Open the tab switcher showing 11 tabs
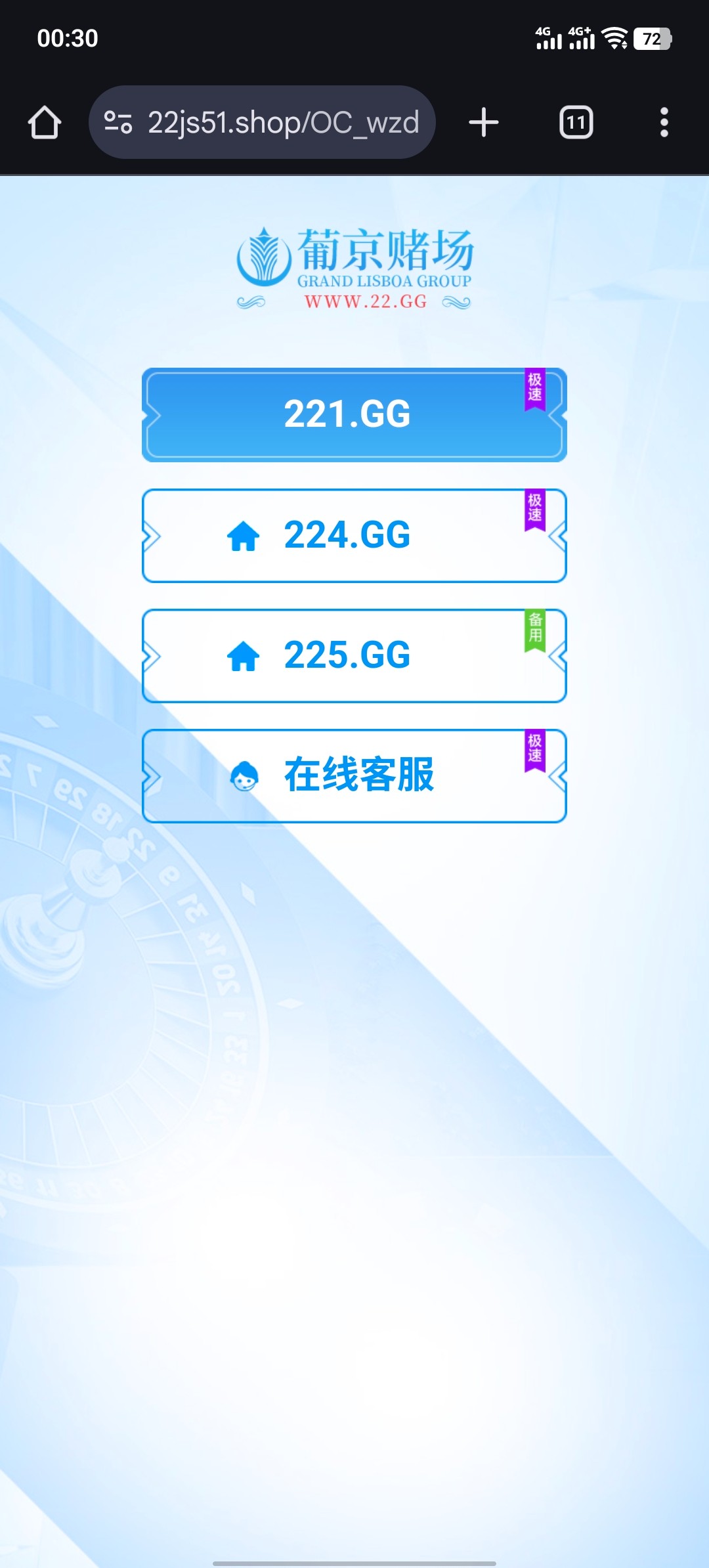Image resolution: width=709 pixels, height=1568 pixels. coord(576,122)
